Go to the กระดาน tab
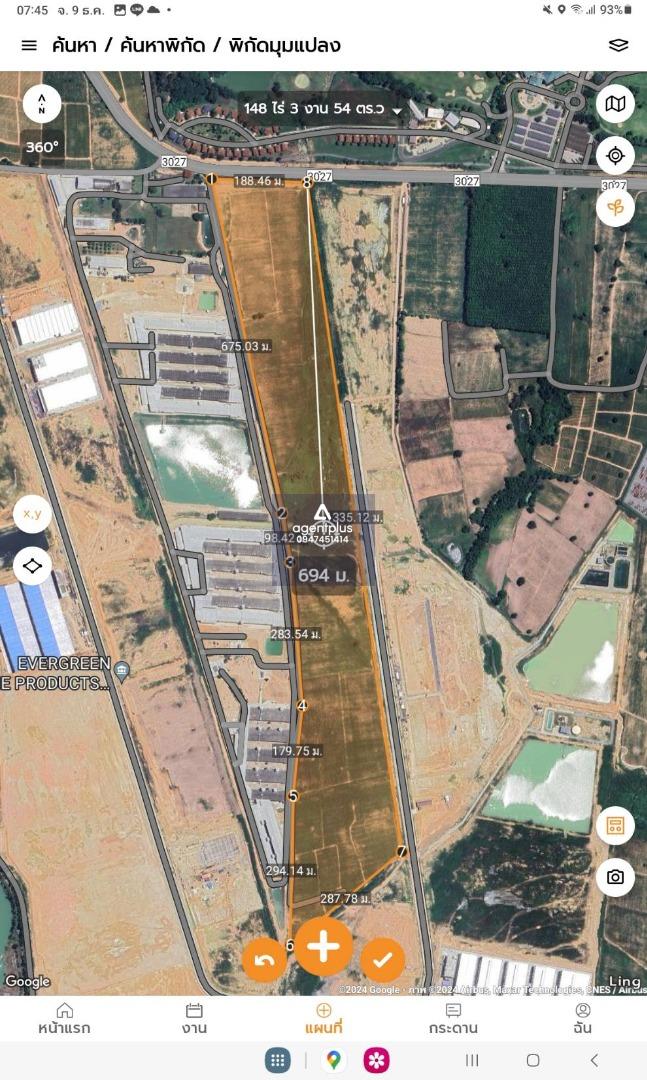Image resolution: width=647 pixels, height=1080 pixels. point(453,1019)
